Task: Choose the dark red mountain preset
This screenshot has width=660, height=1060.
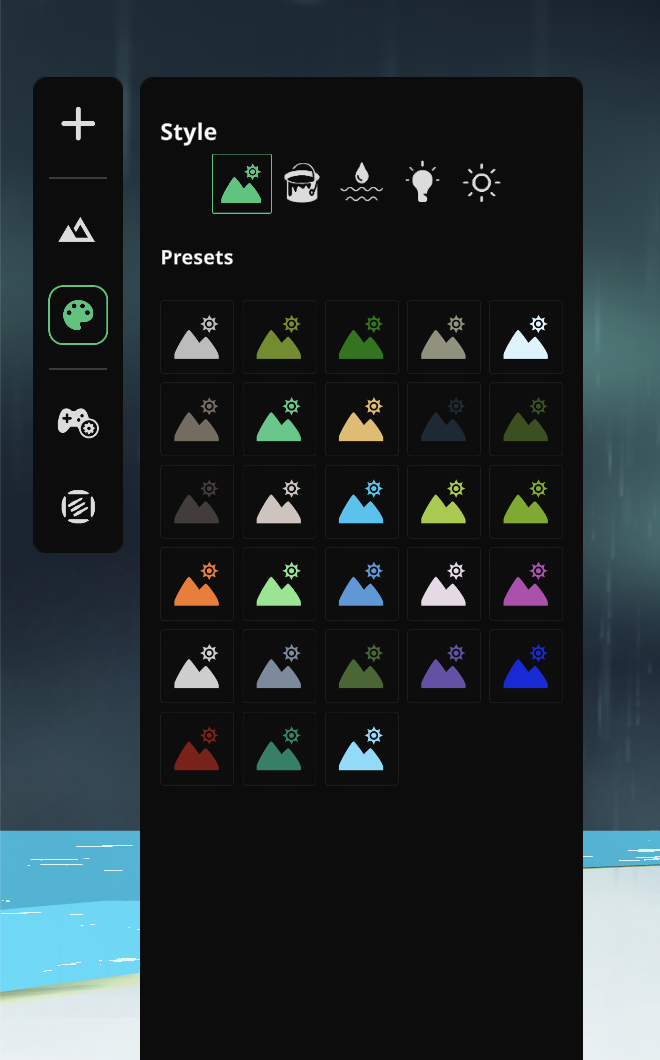Action: (197, 748)
